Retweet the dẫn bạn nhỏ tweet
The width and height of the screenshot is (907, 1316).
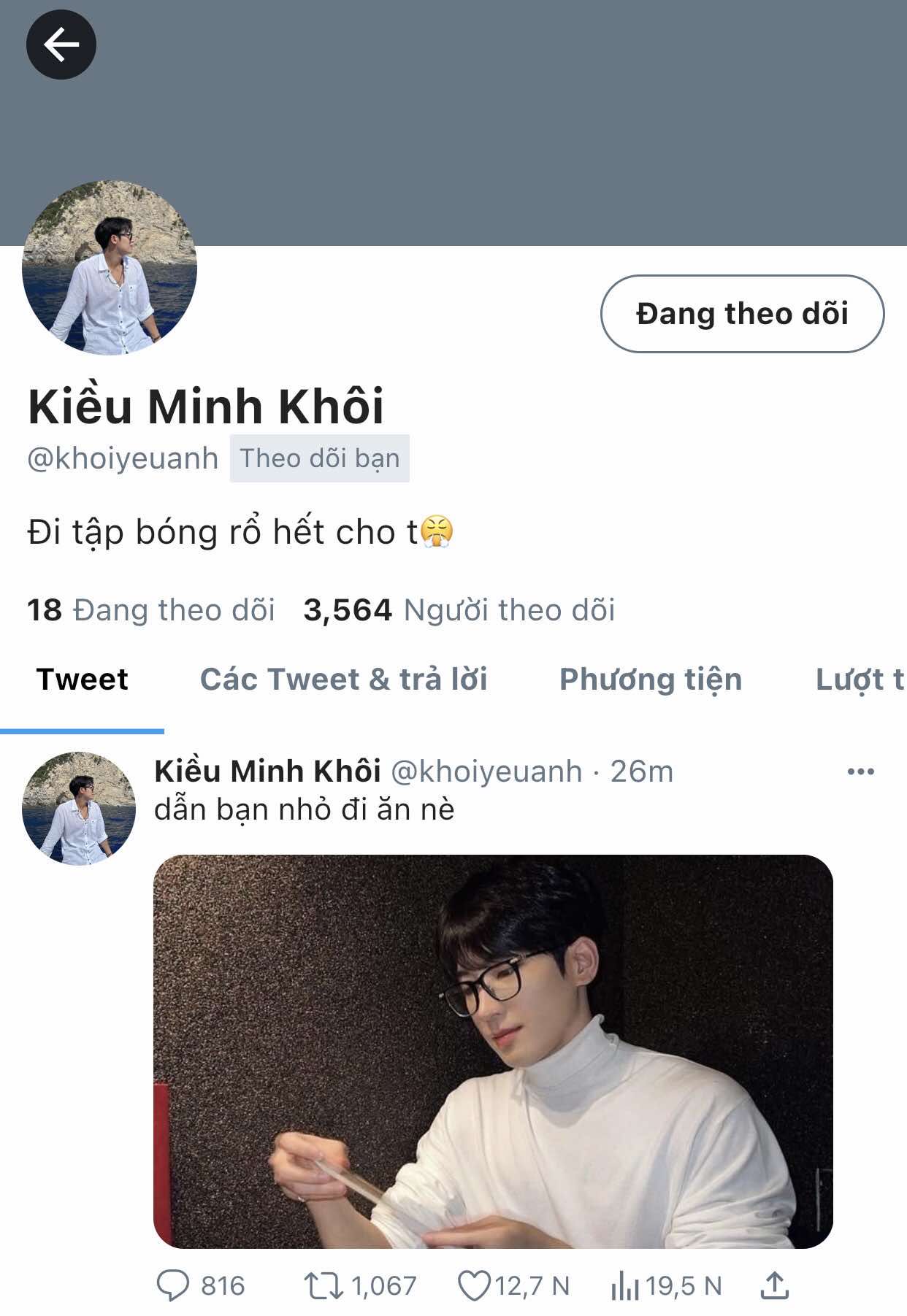324,1286
